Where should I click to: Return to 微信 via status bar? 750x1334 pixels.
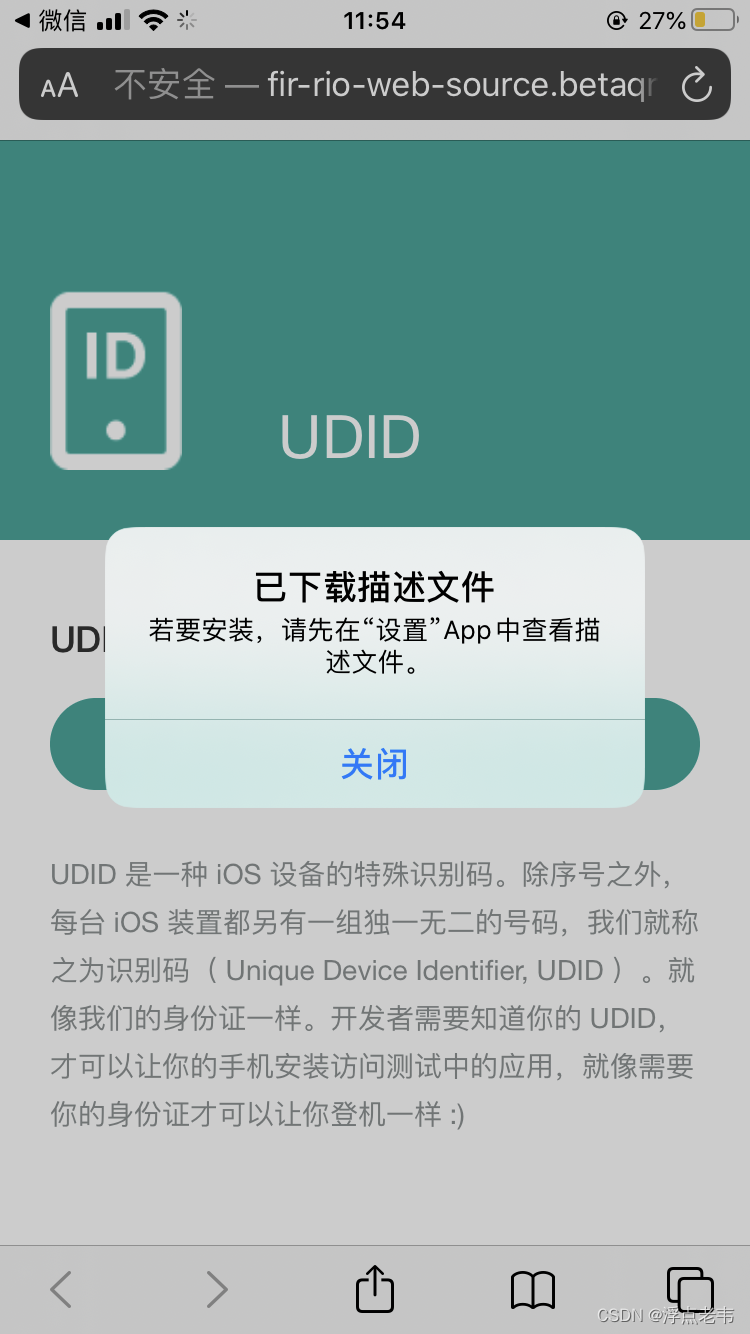coord(50,20)
